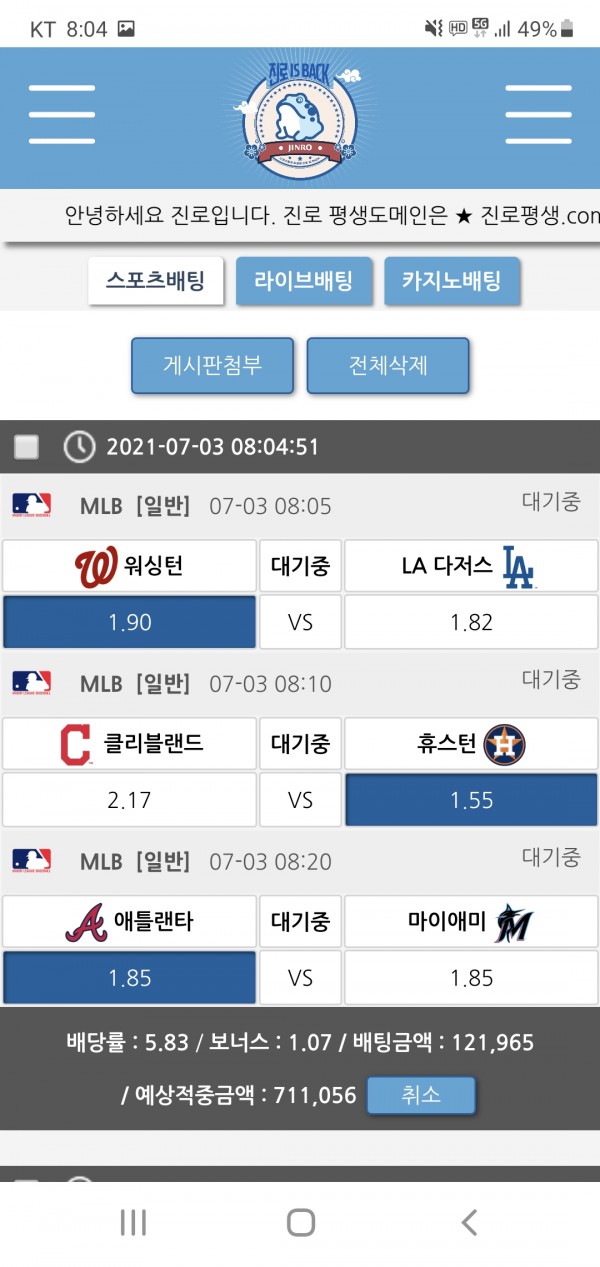Open the left hamburger menu
Viewport: 600px width, 1267px height.
(62, 116)
